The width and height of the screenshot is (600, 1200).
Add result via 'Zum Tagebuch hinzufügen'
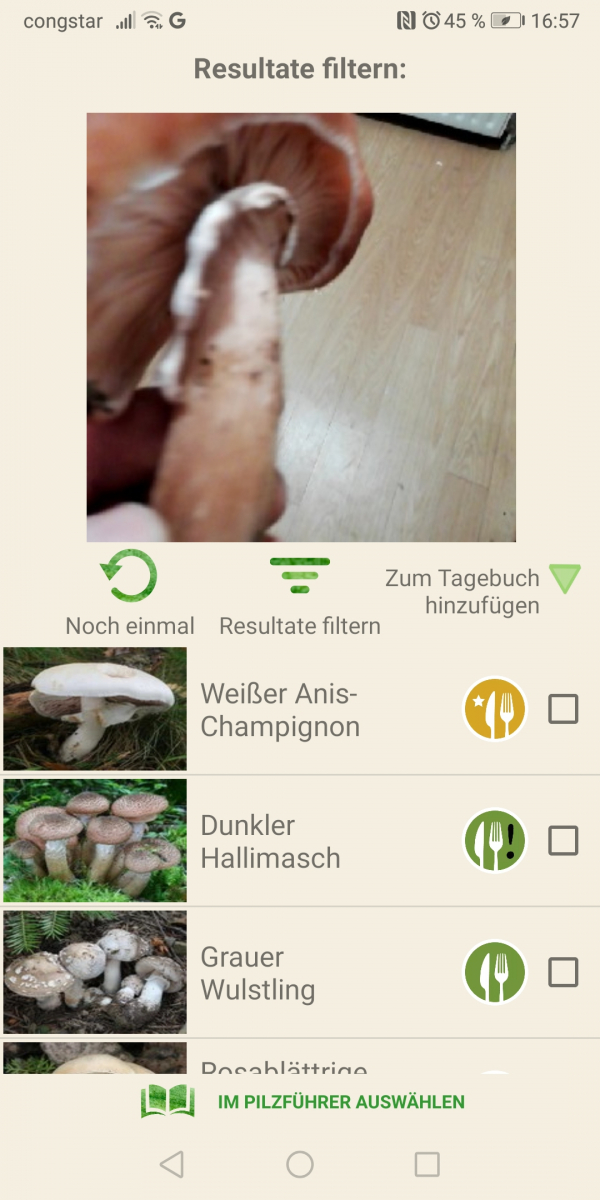(482, 592)
